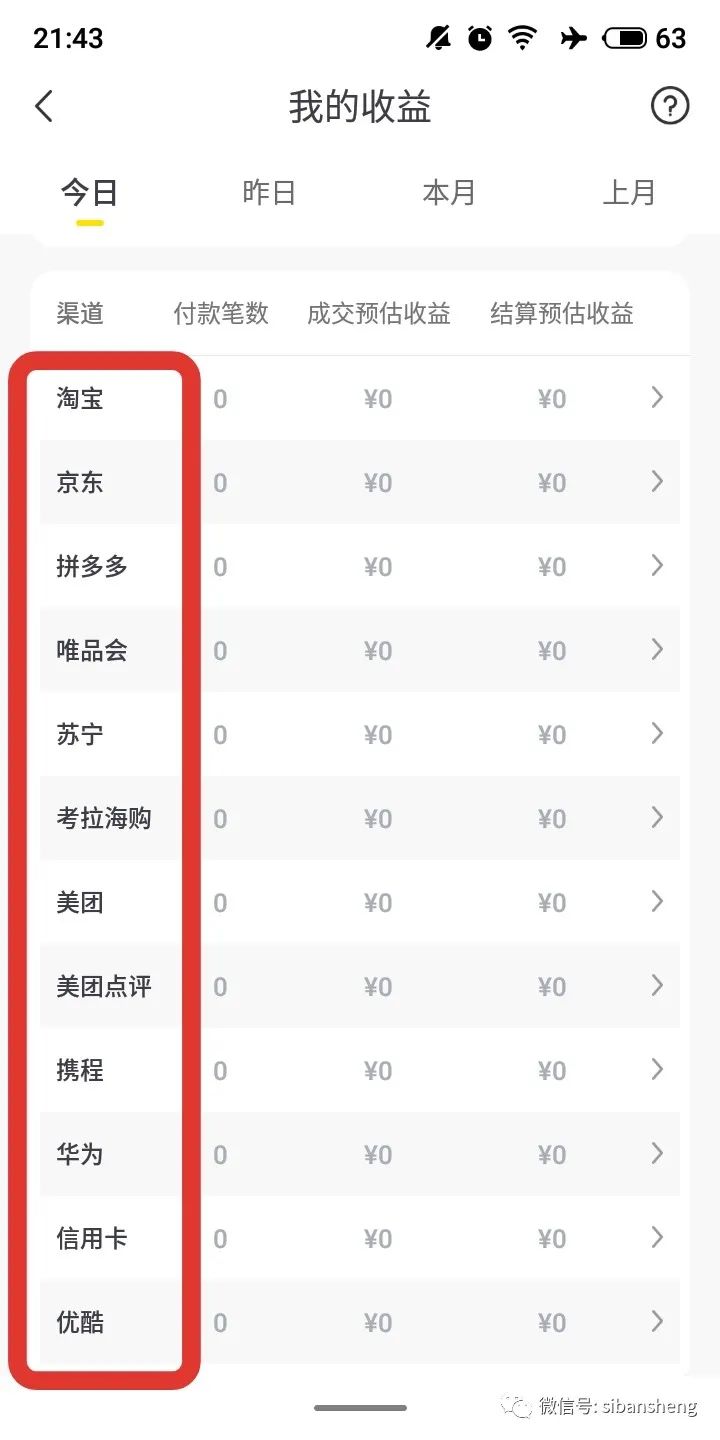This screenshot has width=720, height=1440.
Task: View 美团点评 earnings details
Action: click(360, 986)
